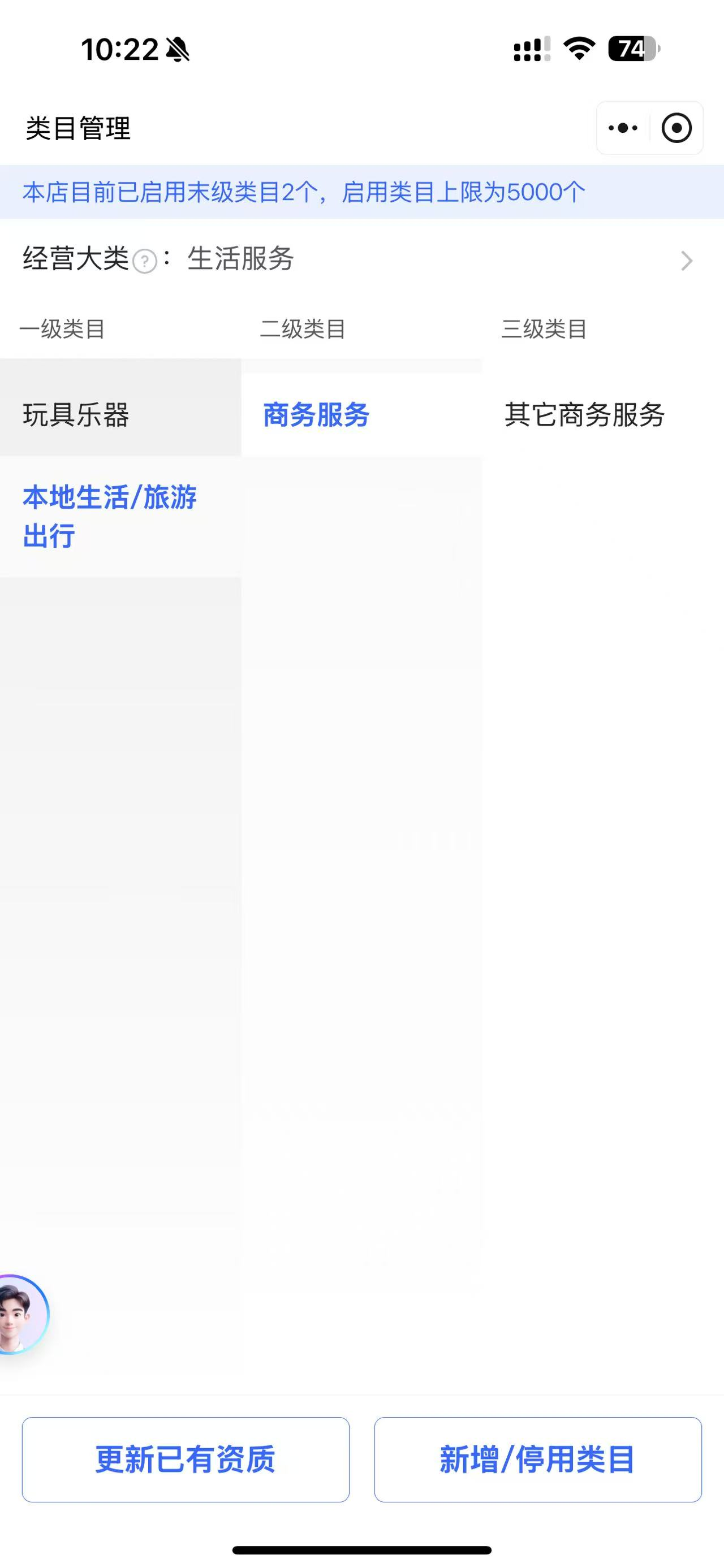Tap 新增/停用类目 button
The image size is (724, 1568).
point(538,1459)
